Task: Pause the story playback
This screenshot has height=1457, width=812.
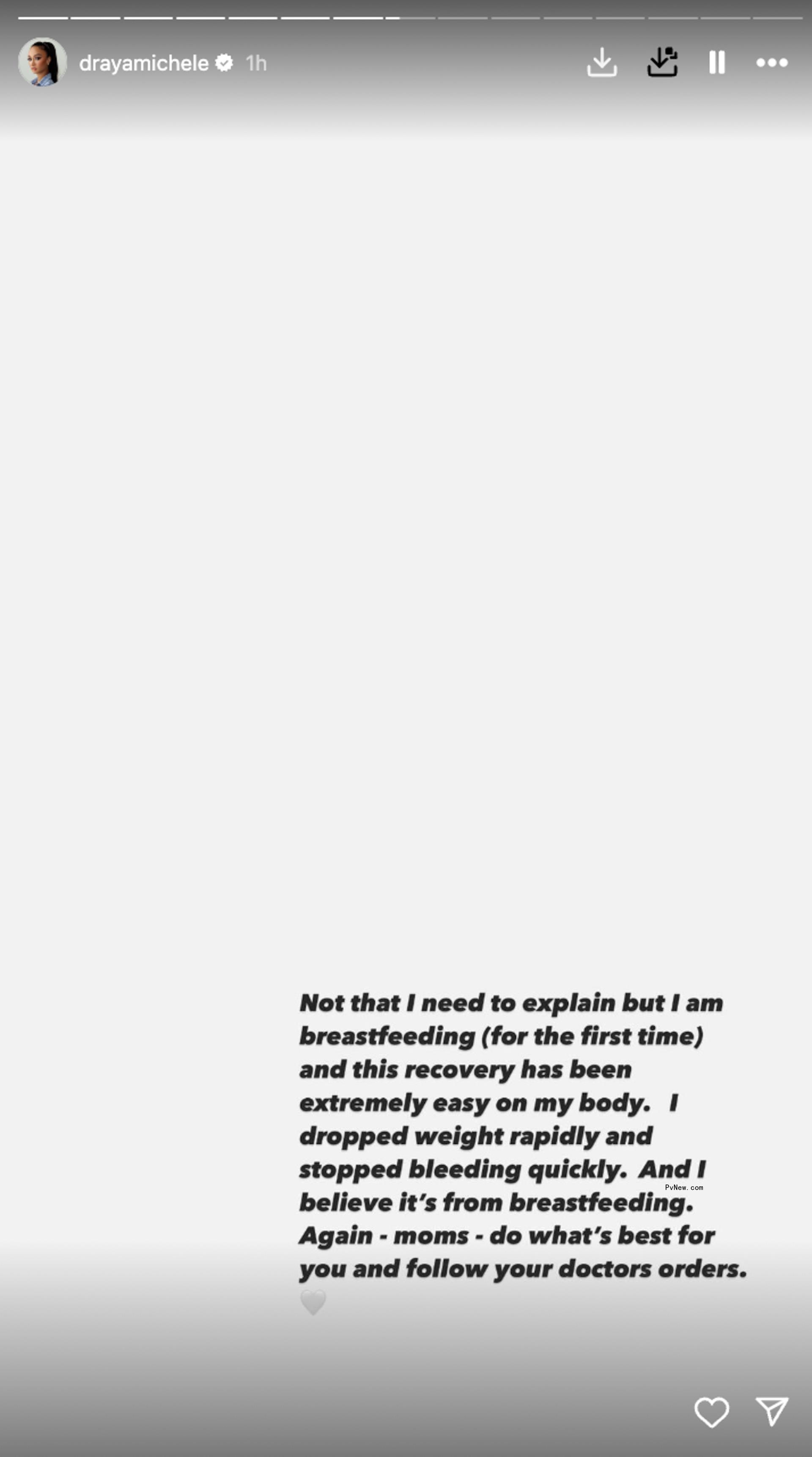Action: click(x=716, y=62)
